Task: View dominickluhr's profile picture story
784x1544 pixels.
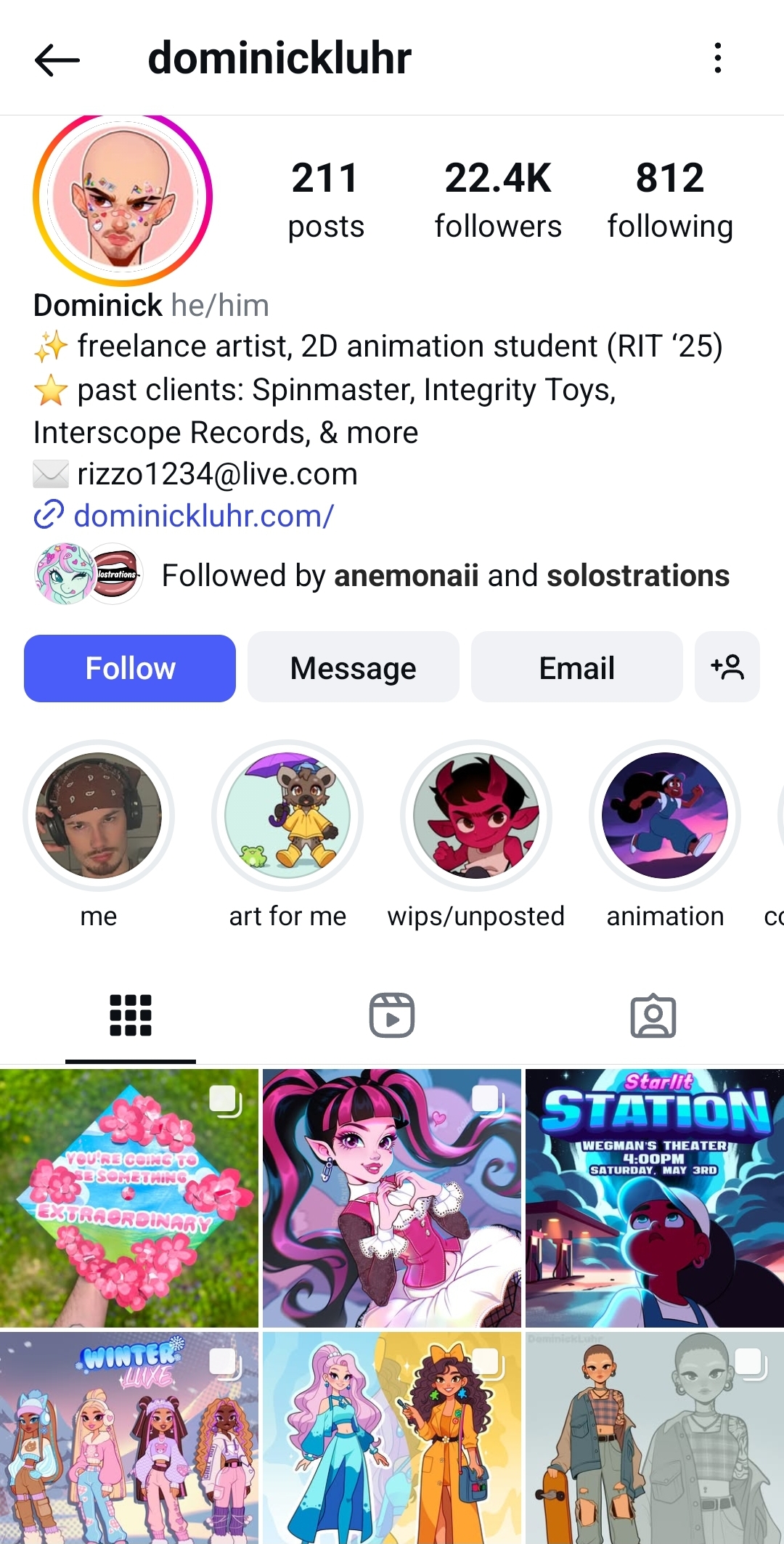Action: point(123,198)
